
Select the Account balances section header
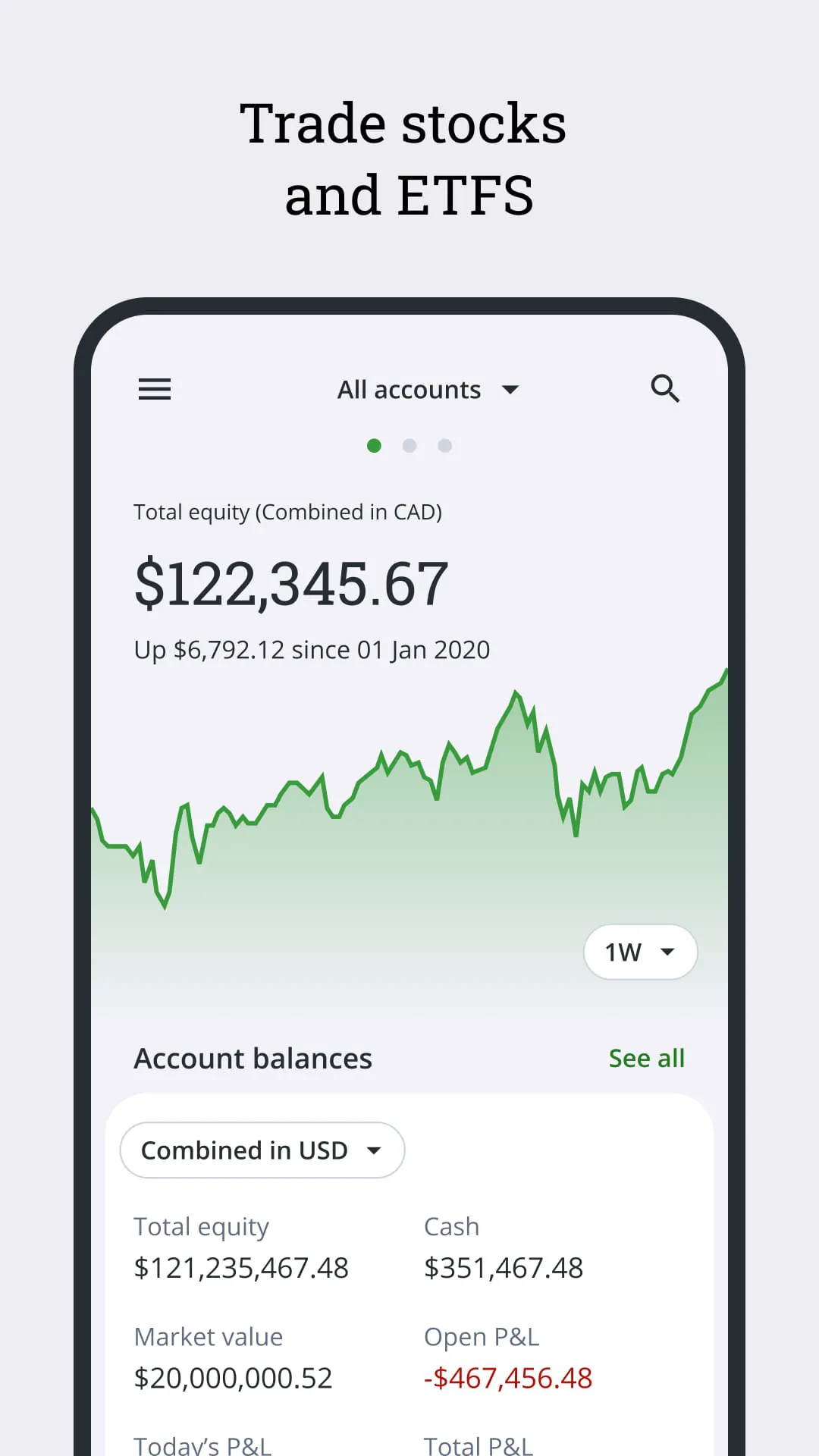[x=253, y=1057]
